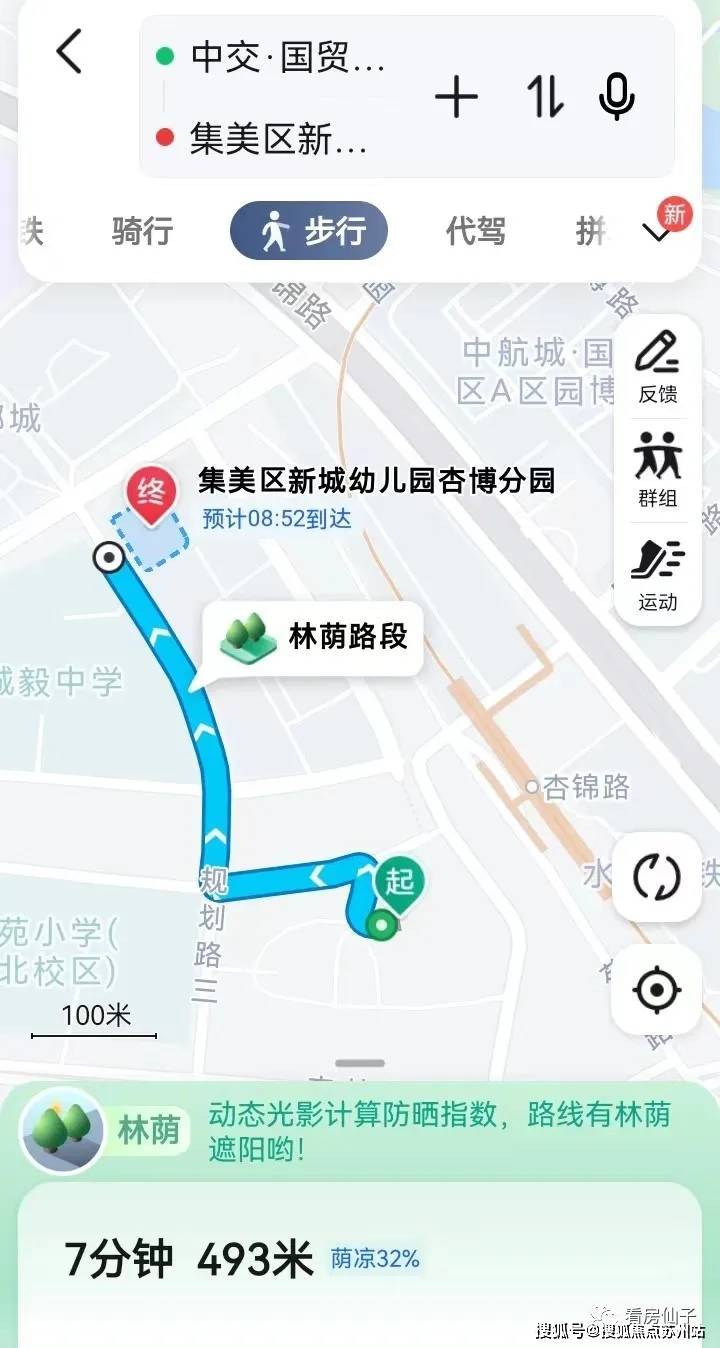Start voice input with the microphone
Viewport: 720px width, 1348px height.
pyautogui.click(x=616, y=97)
